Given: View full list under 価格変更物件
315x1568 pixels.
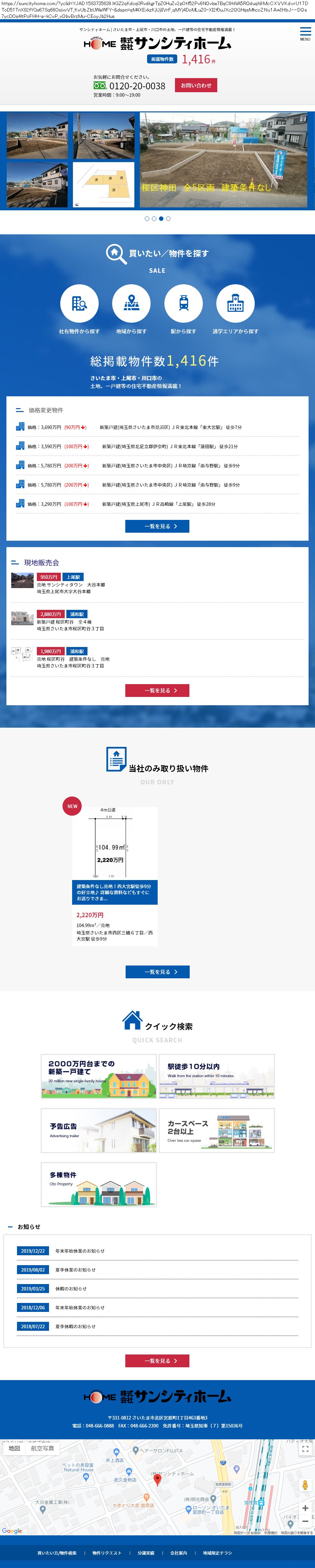Looking at the screenshot, I should (157, 527).
